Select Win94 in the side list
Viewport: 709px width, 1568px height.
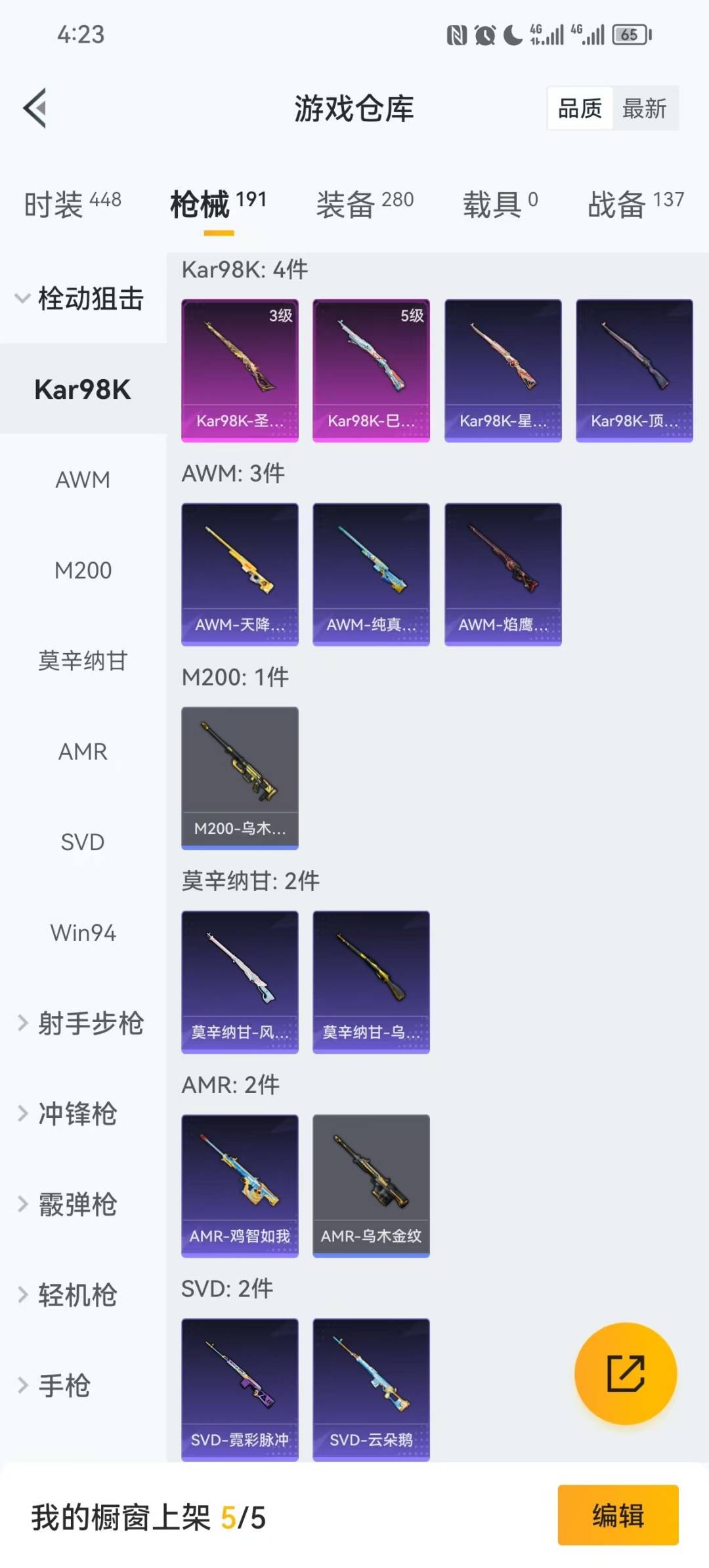tap(83, 932)
